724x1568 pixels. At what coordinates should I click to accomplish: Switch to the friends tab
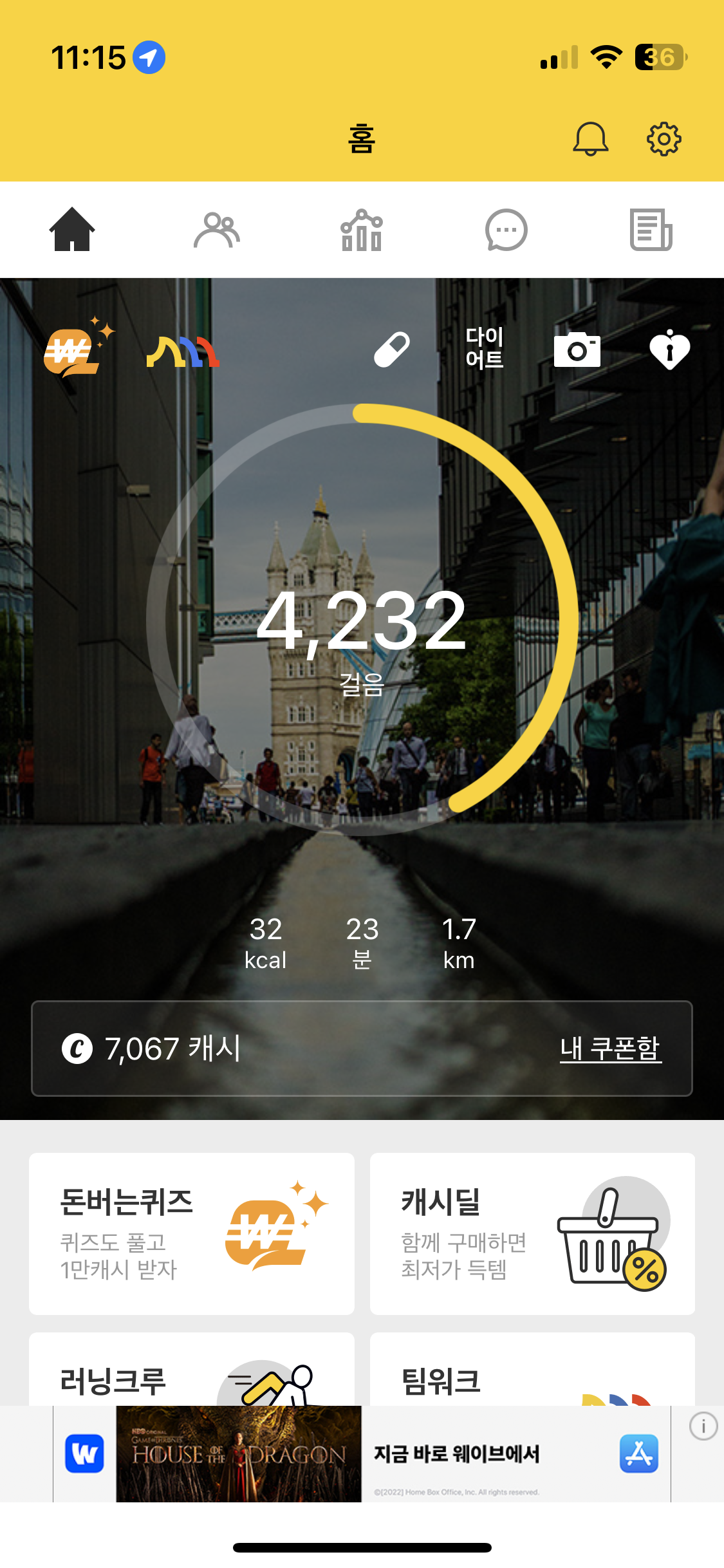217,230
